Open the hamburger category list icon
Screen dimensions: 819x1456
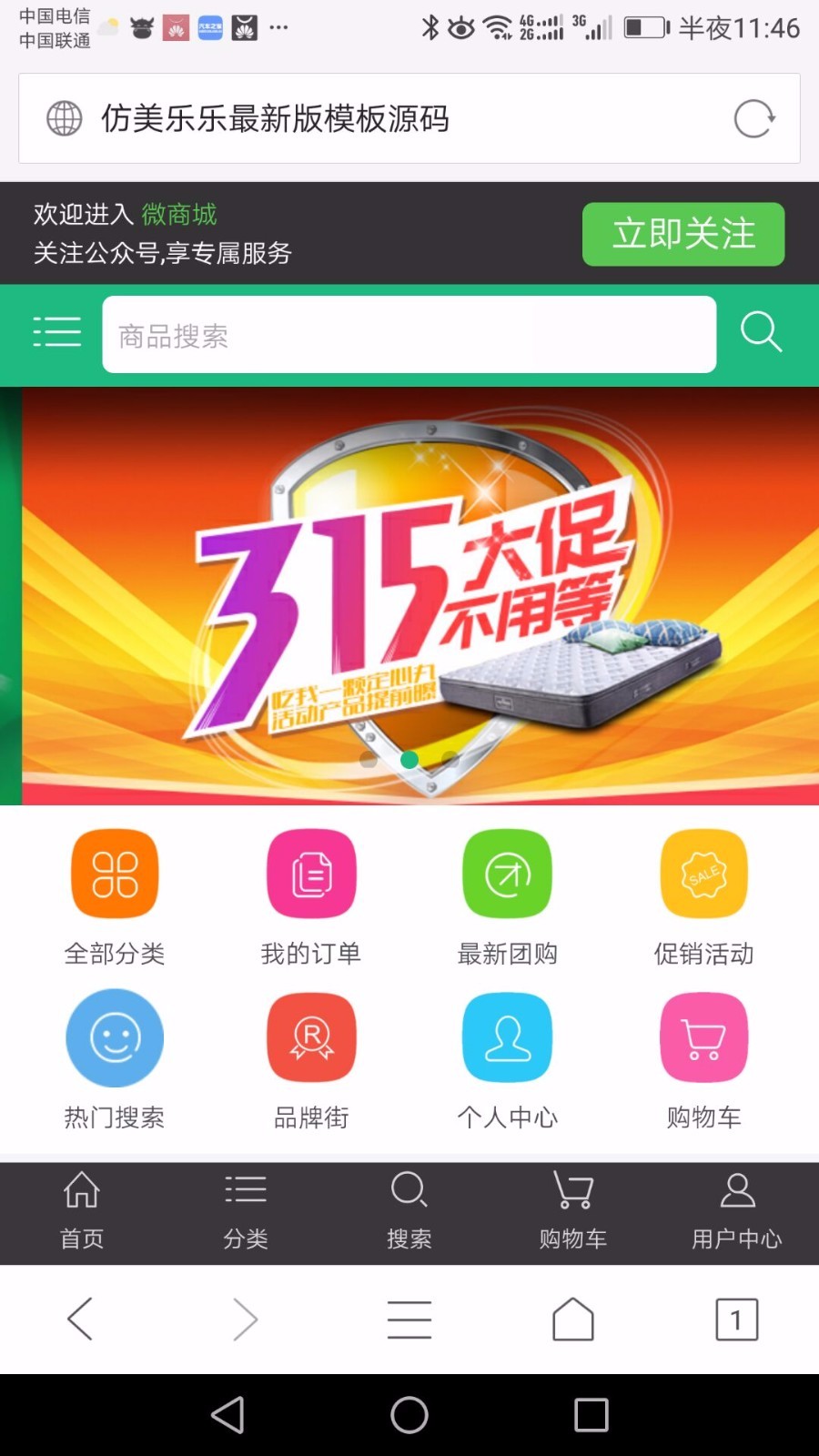(57, 332)
